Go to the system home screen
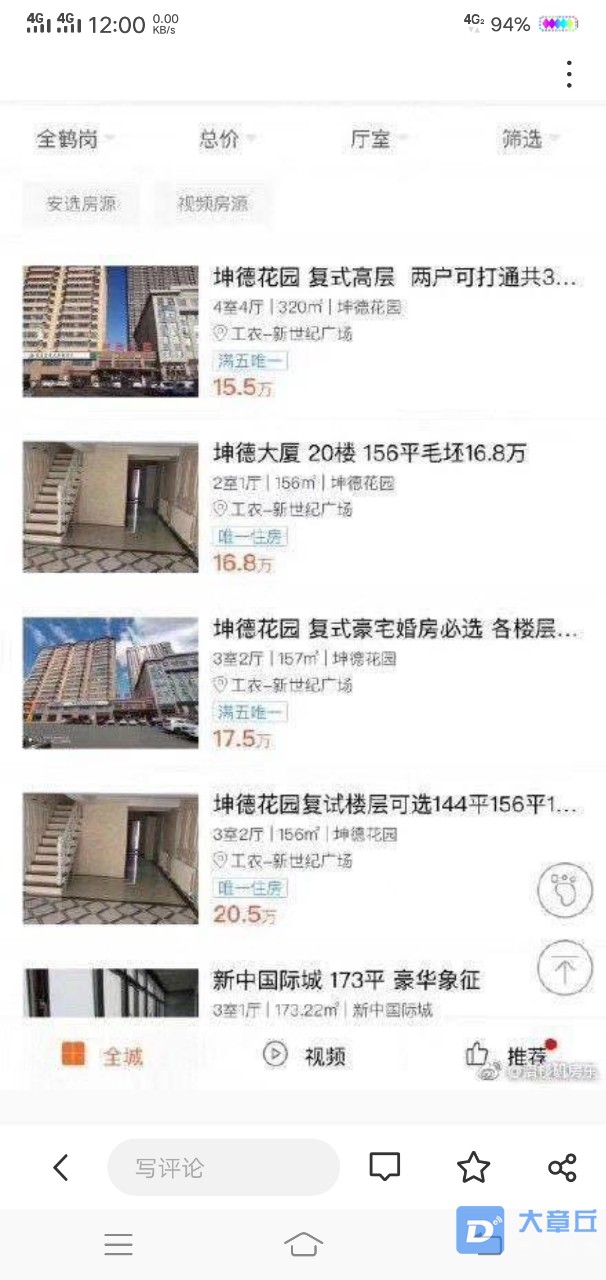This screenshot has height=1280, width=606. pyautogui.click(x=303, y=1244)
